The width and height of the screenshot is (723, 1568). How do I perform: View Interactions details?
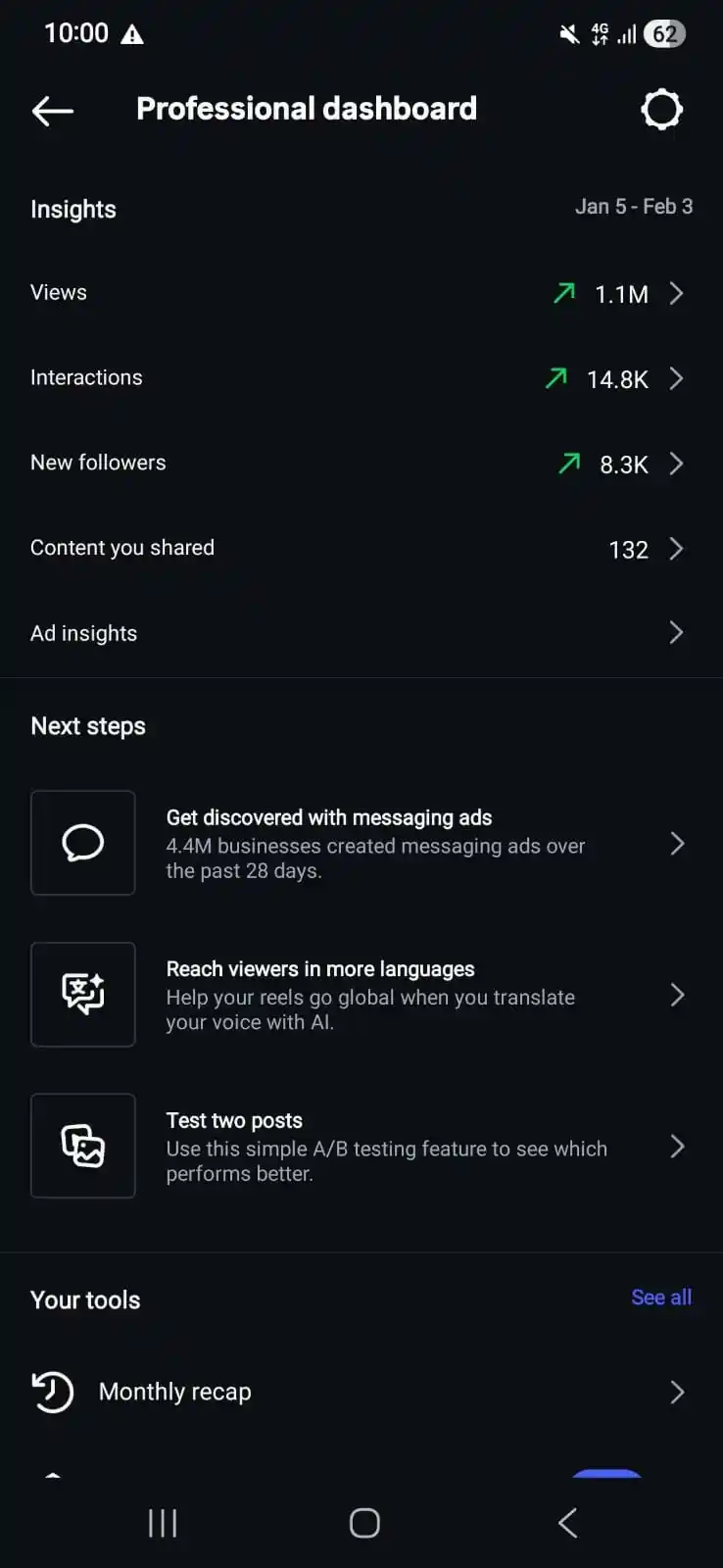click(361, 378)
